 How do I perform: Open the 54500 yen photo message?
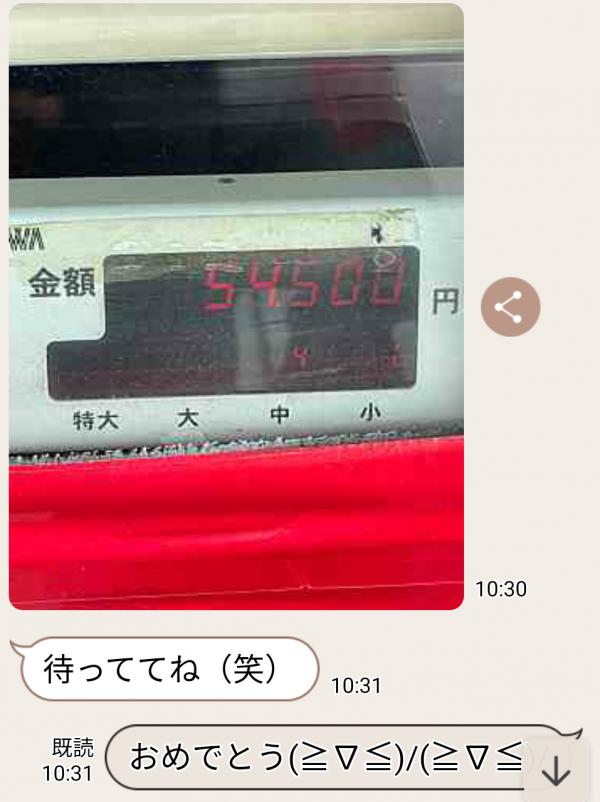click(236, 306)
